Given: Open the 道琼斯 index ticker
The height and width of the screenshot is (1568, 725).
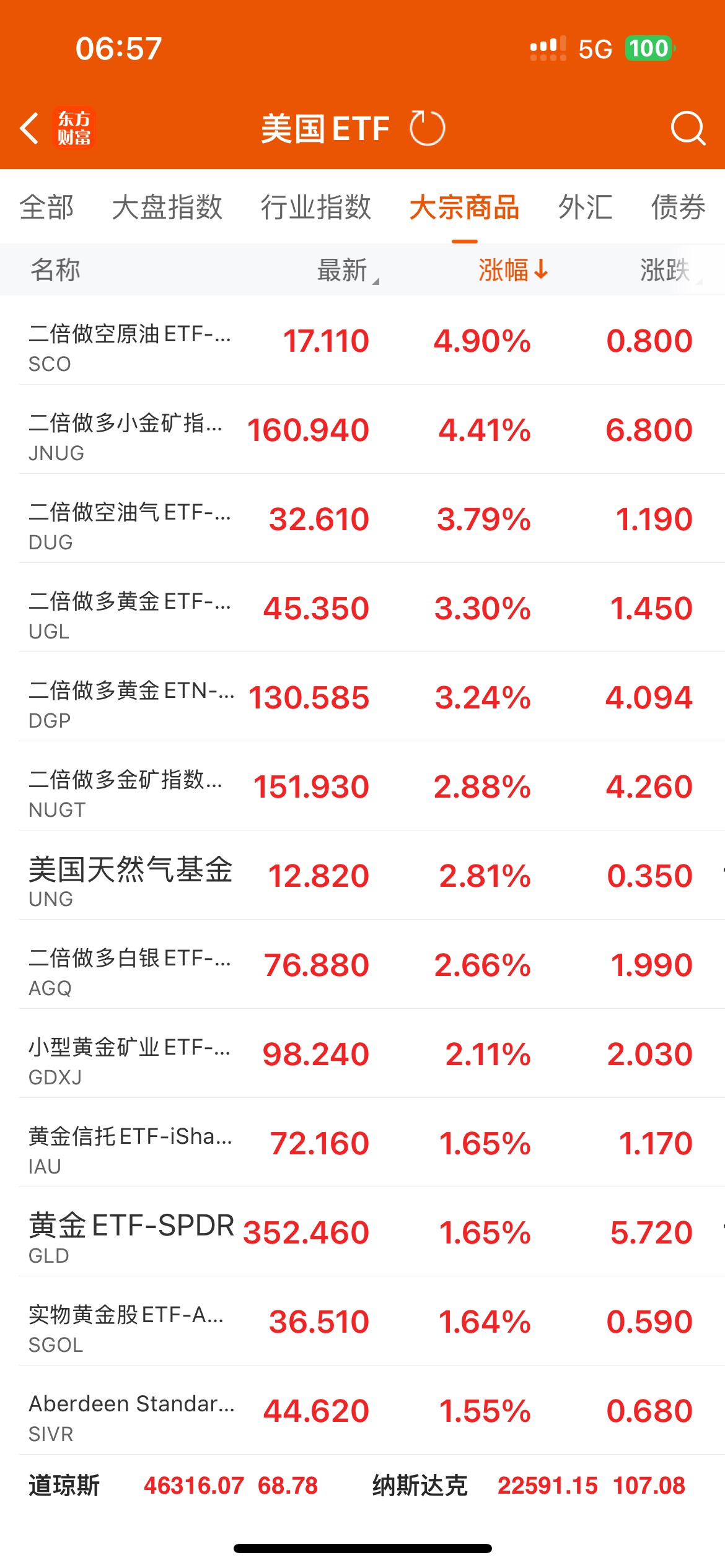Looking at the screenshot, I should pos(174,1486).
